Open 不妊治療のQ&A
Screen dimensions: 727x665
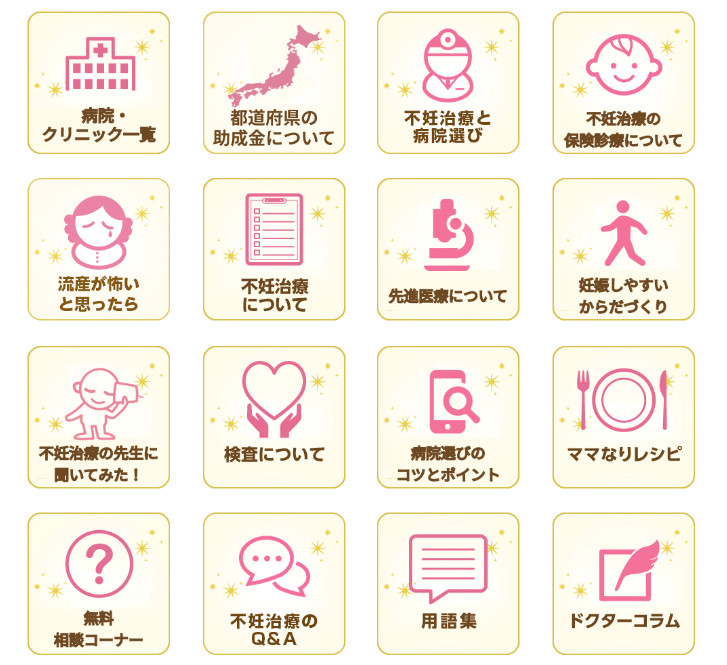click(x=274, y=584)
